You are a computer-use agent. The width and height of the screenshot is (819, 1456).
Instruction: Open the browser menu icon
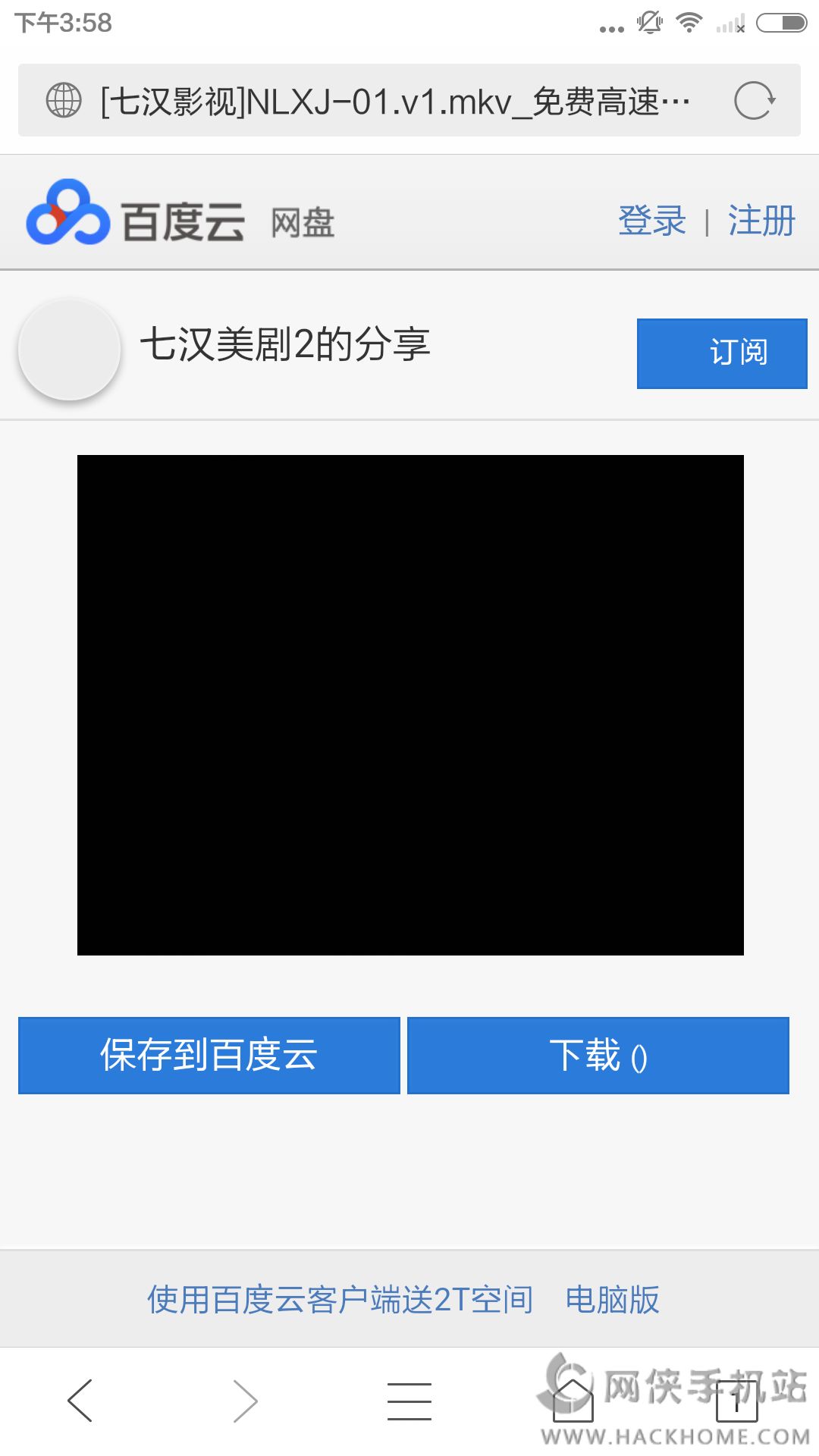[409, 1400]
